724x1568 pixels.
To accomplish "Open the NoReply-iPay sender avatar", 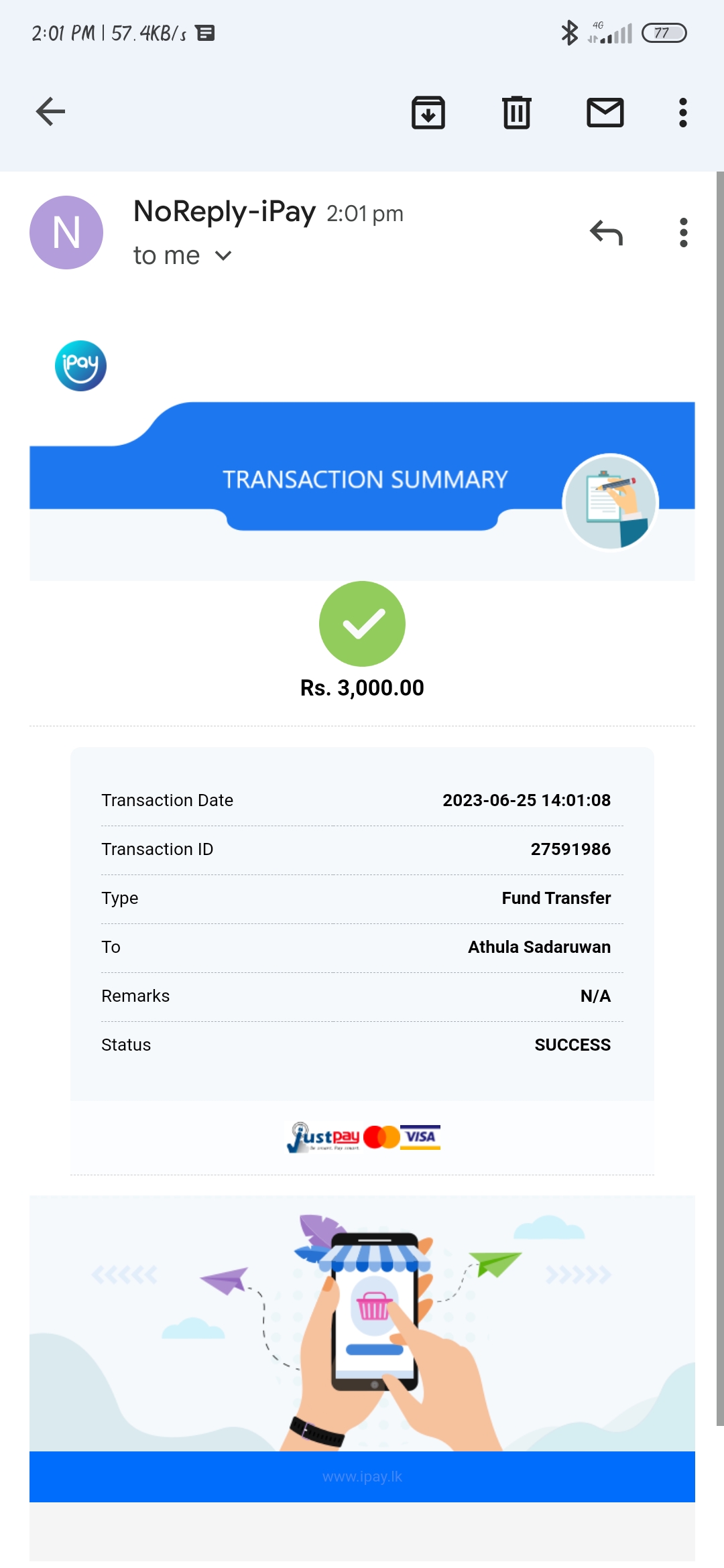I will 66,233.
